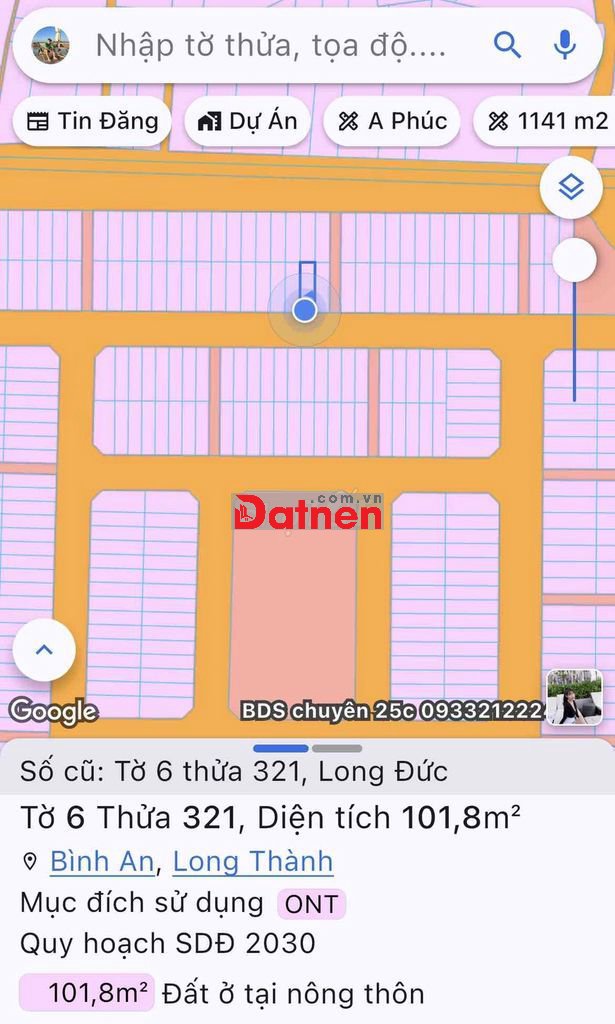This screenshot has width=615, height=1024.
Task: Open the profile avatar menu
Action: (50, 45)
